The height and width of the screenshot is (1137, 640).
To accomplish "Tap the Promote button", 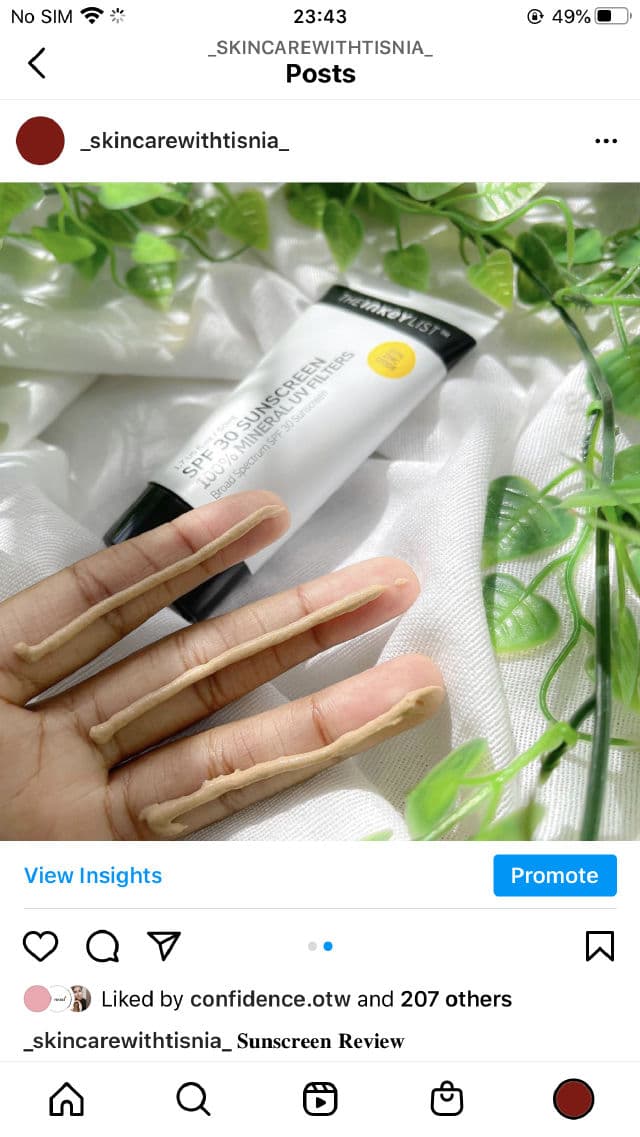I will click(x=554, y=875).
